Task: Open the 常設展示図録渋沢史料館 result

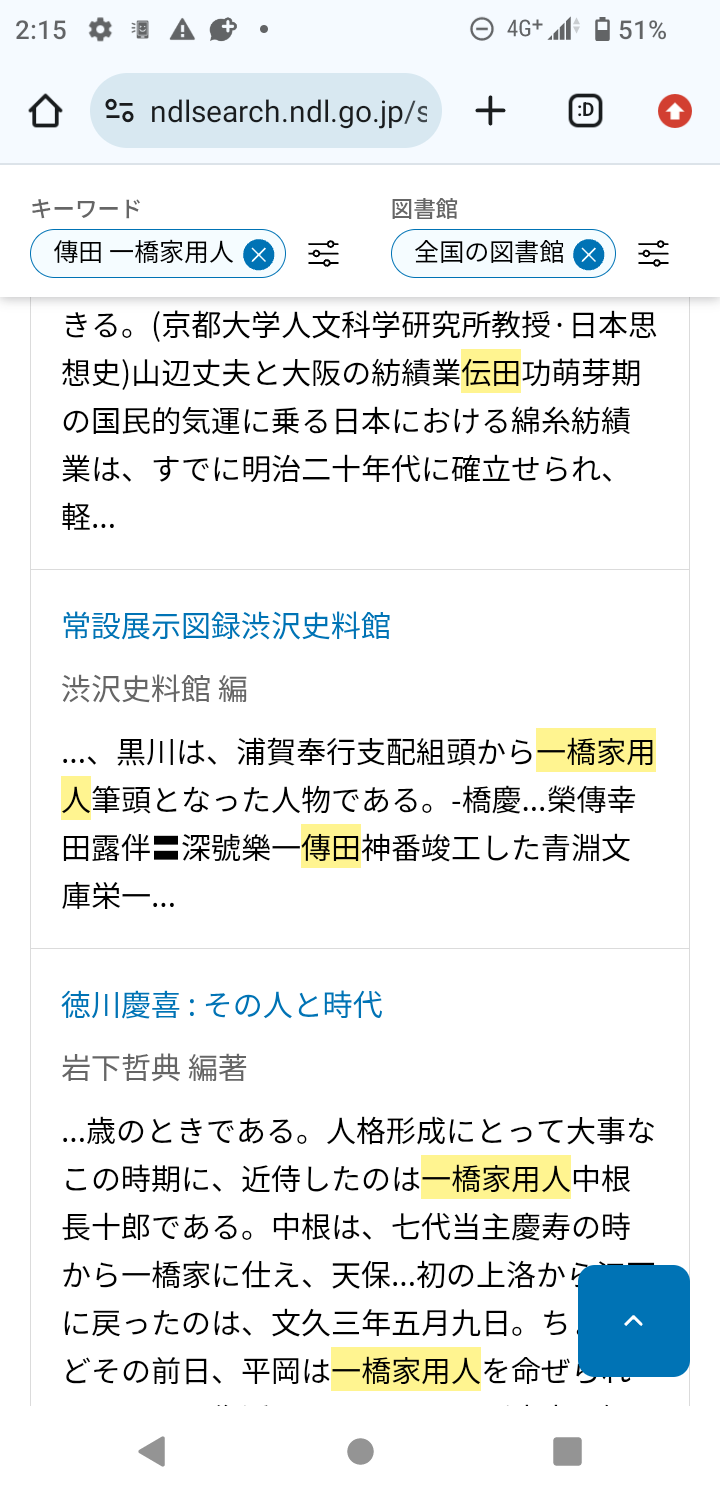Action: 226,626
